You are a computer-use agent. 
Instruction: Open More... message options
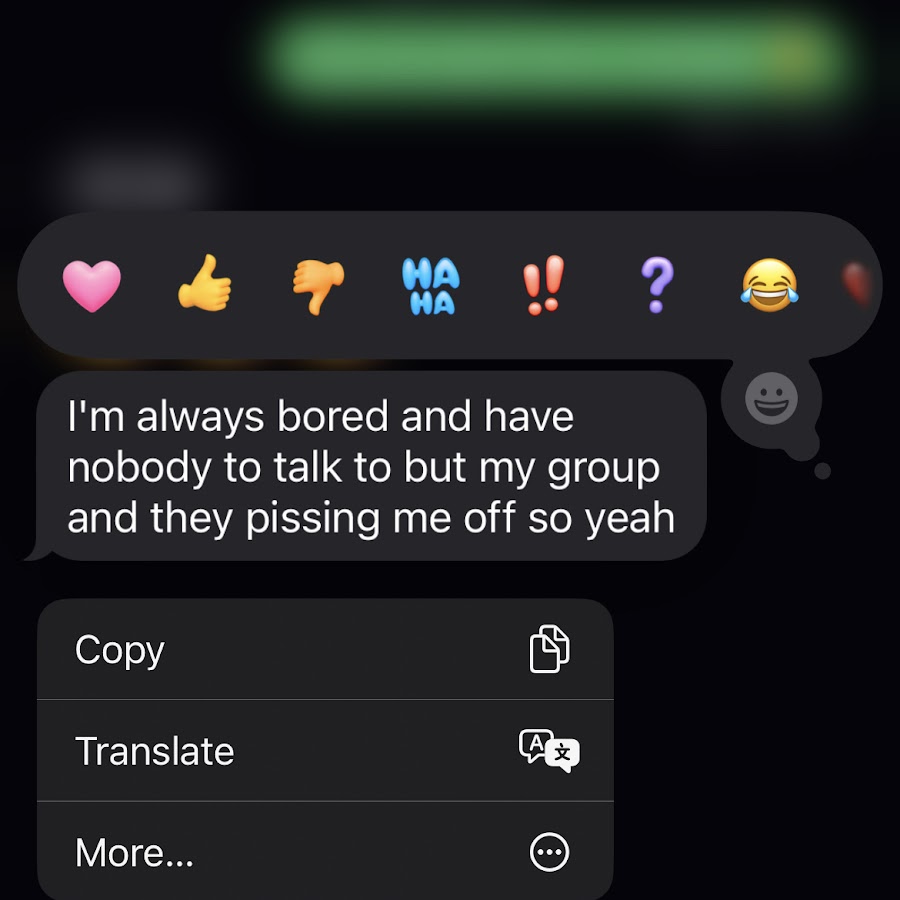325,852
